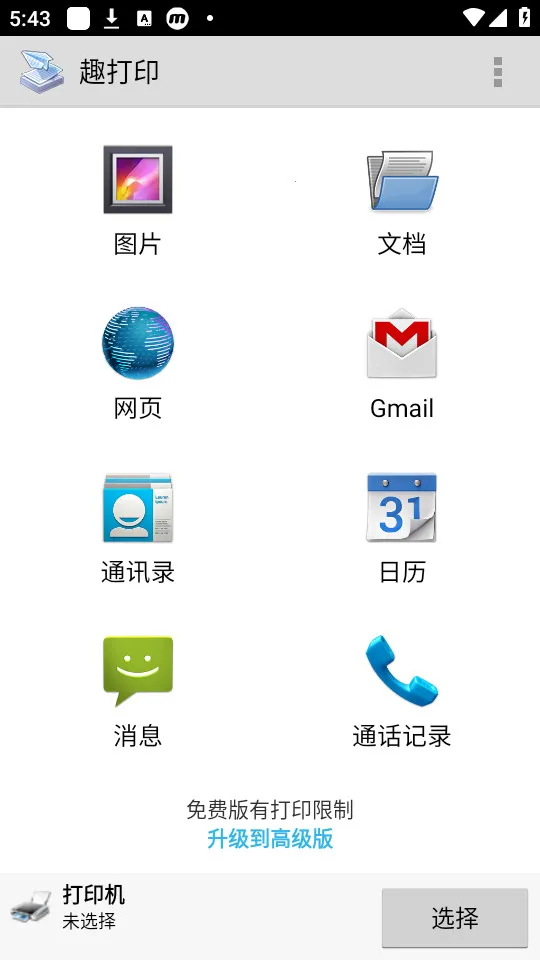The height and width of the screenshot is (960, 540).
Task: Select the 网页 web page option
Action: (138, 364)
